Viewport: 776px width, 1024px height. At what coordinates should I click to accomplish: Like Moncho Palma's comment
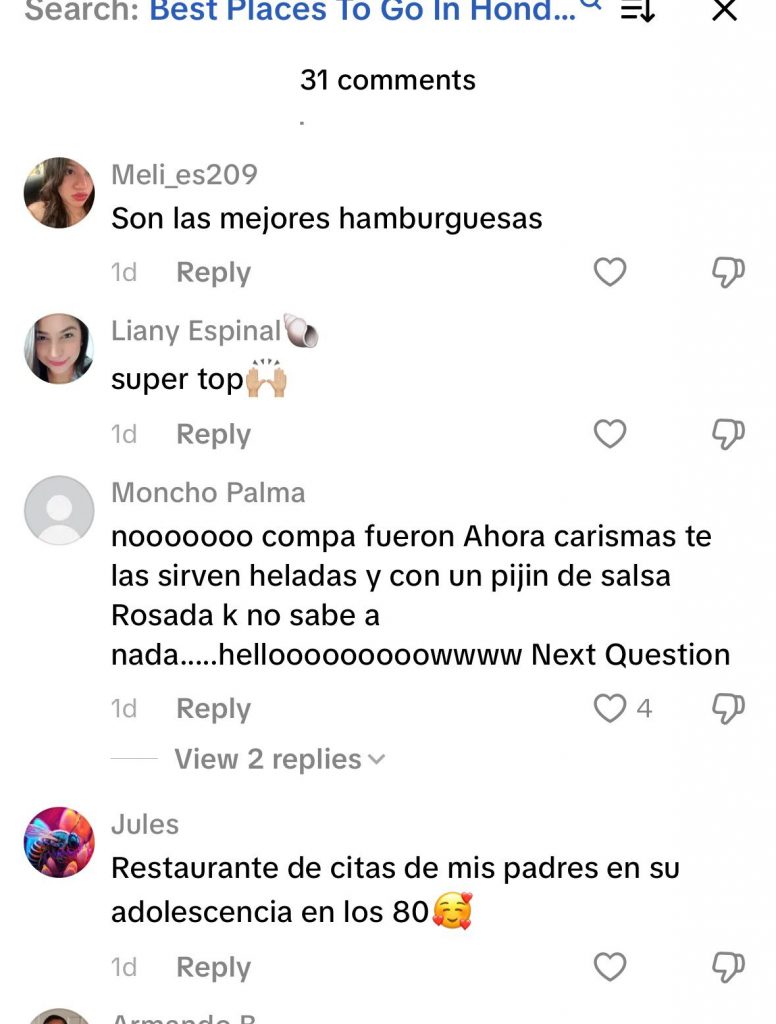tap(610, 708)
